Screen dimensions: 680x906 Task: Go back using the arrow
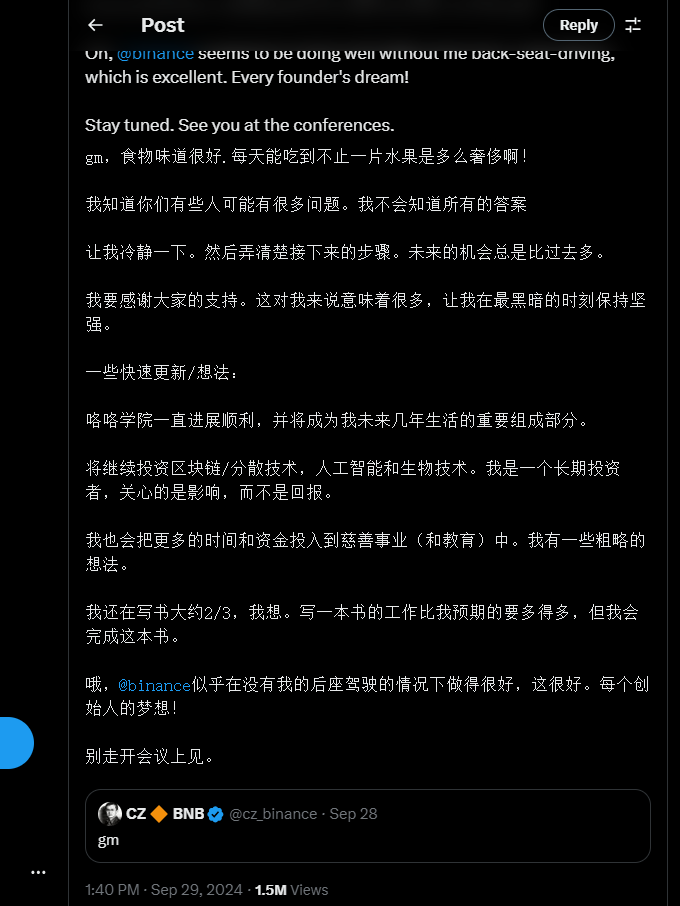pos(95,25)
